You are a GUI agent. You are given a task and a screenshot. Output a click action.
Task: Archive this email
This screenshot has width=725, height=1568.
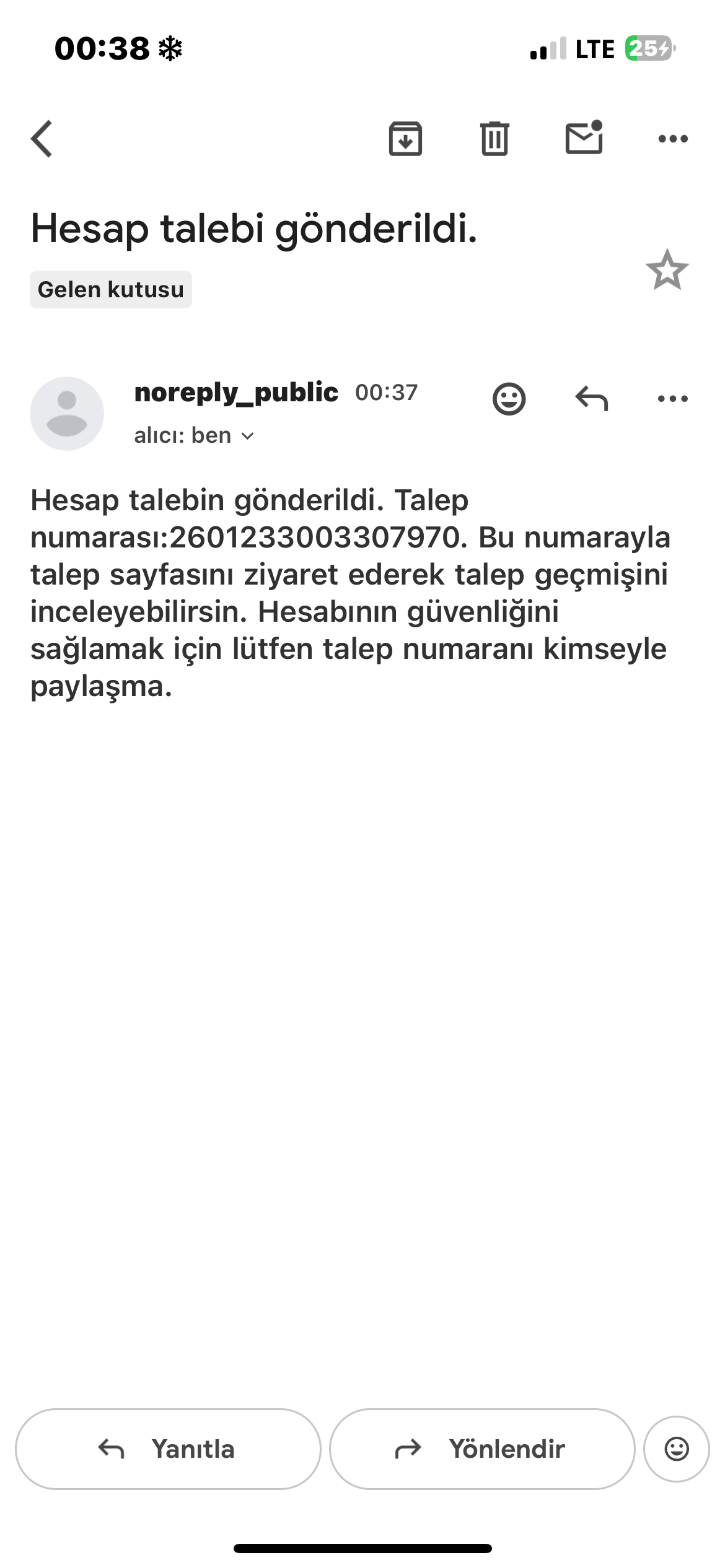[405, 139]
